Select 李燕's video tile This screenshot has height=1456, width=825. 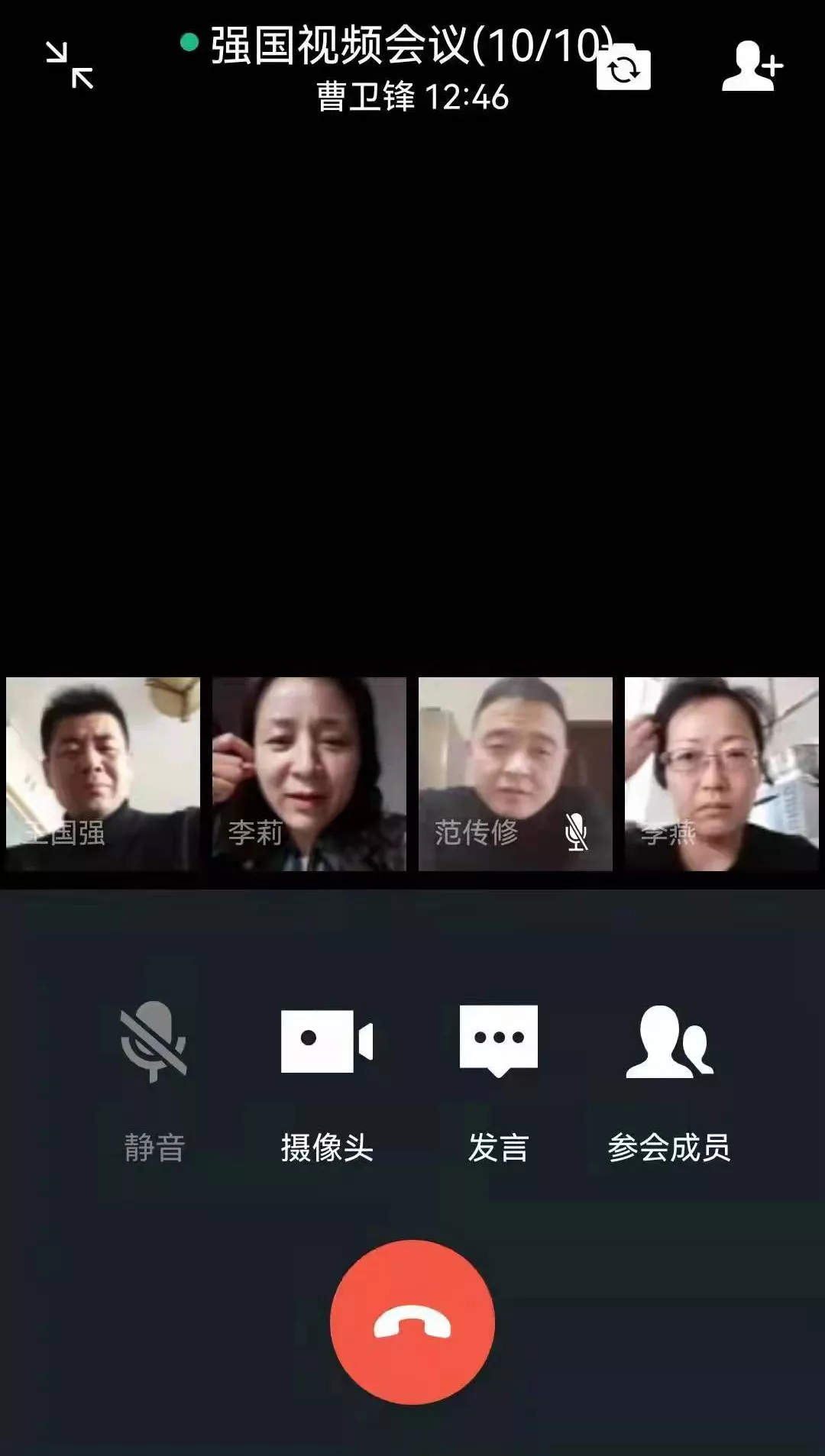[x=722, y=773]
